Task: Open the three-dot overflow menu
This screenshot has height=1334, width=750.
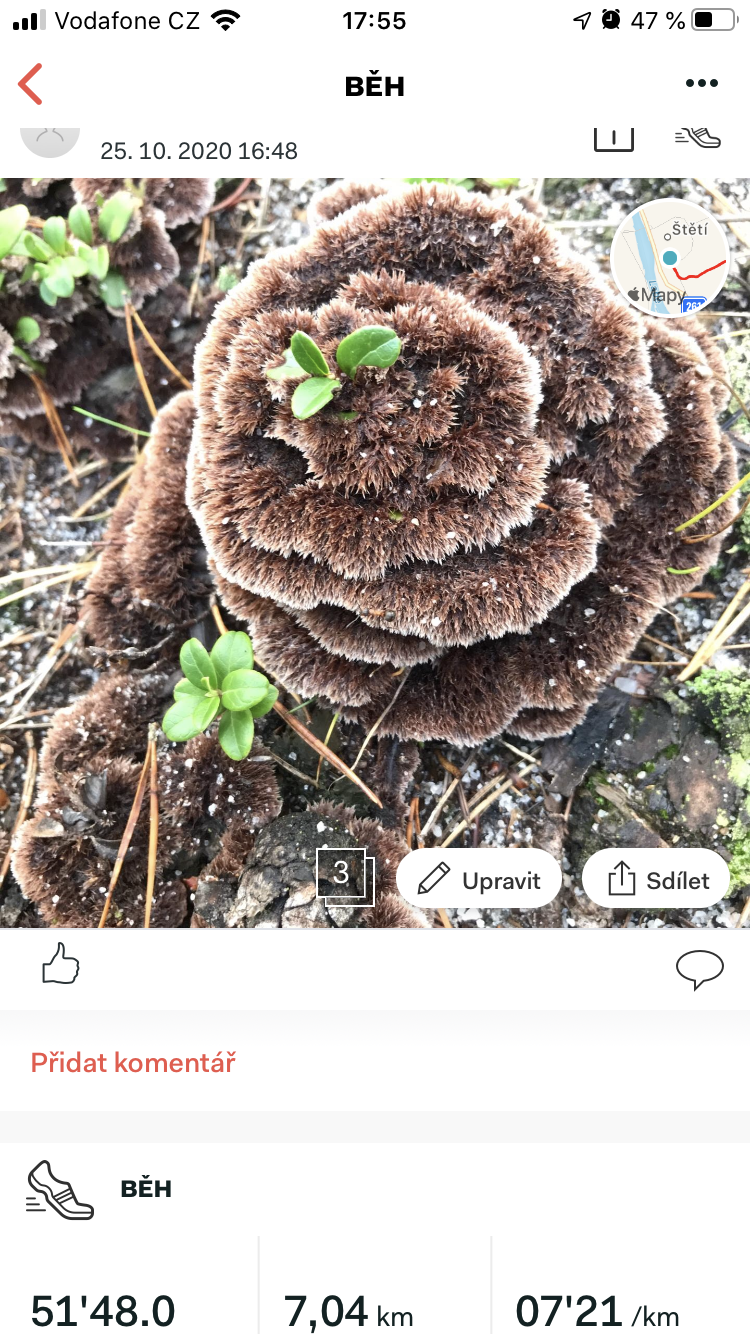Action: pos(701,84)
